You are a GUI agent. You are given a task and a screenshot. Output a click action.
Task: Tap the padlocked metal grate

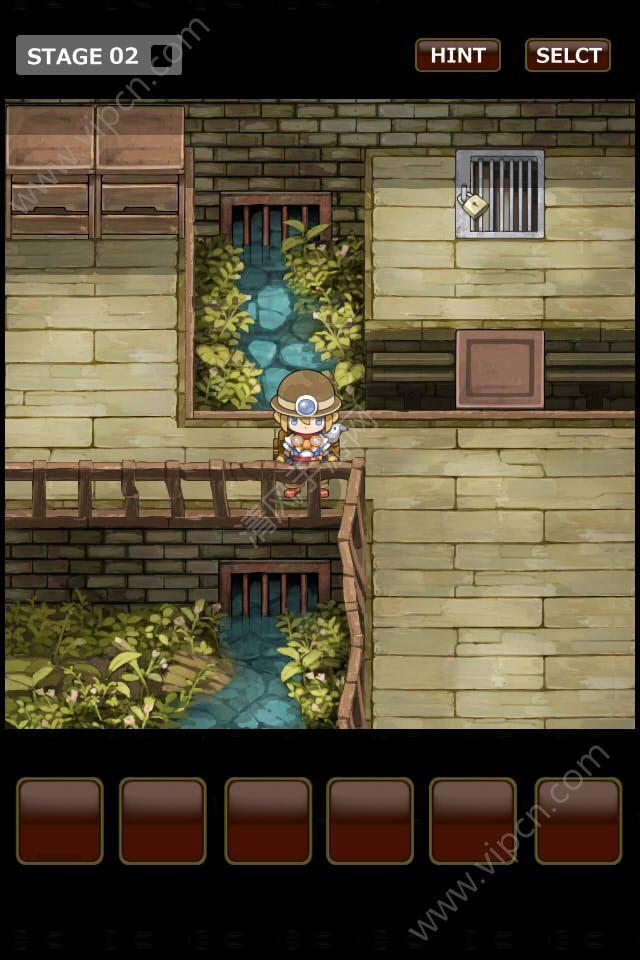point(500,194)
